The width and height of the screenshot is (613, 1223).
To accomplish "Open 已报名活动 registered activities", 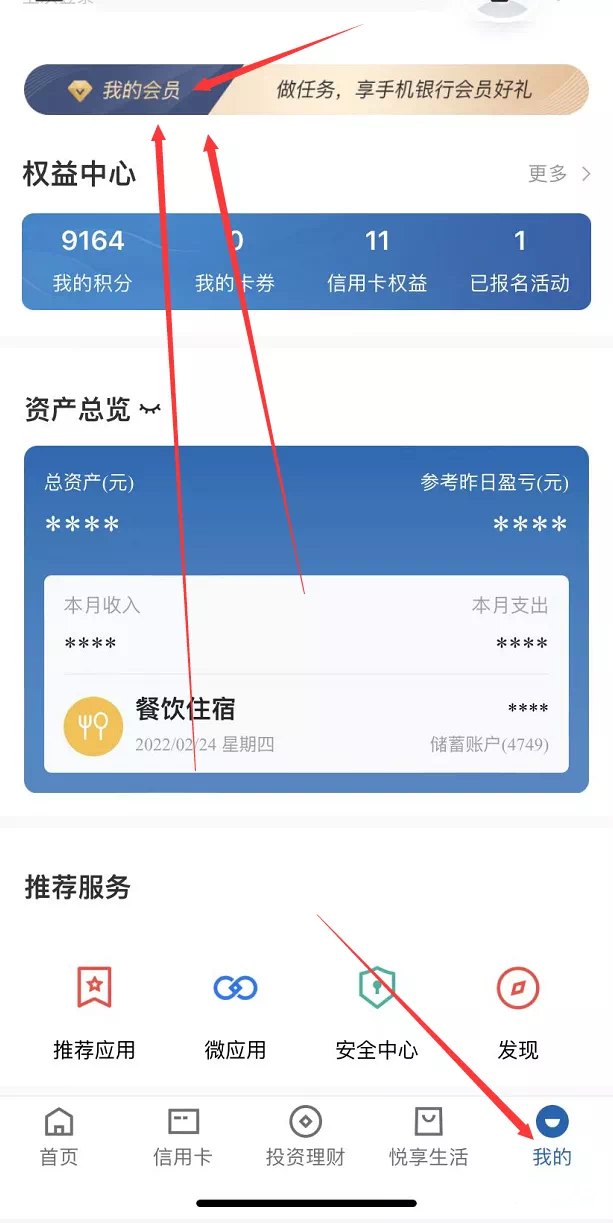I will pos(519,261).
